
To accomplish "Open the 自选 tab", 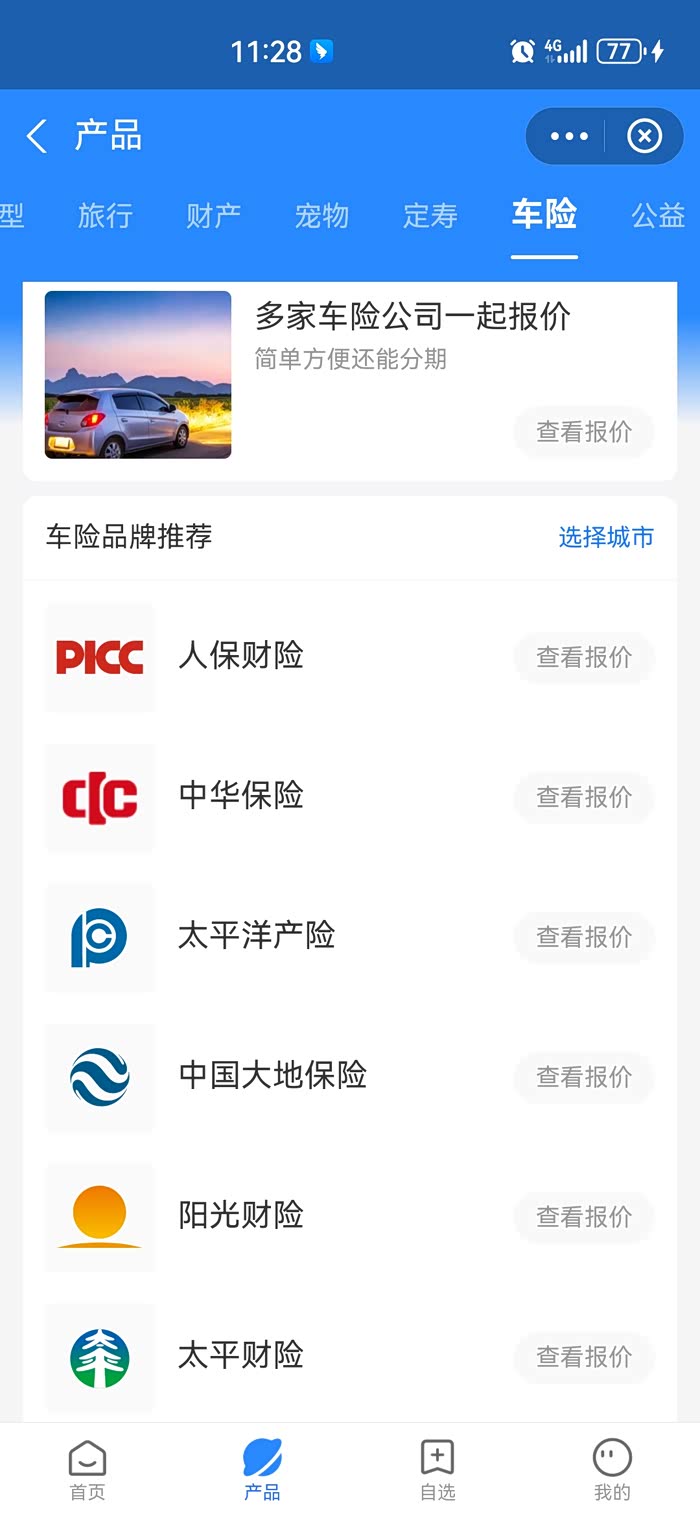I will (x=437, y=1470).
